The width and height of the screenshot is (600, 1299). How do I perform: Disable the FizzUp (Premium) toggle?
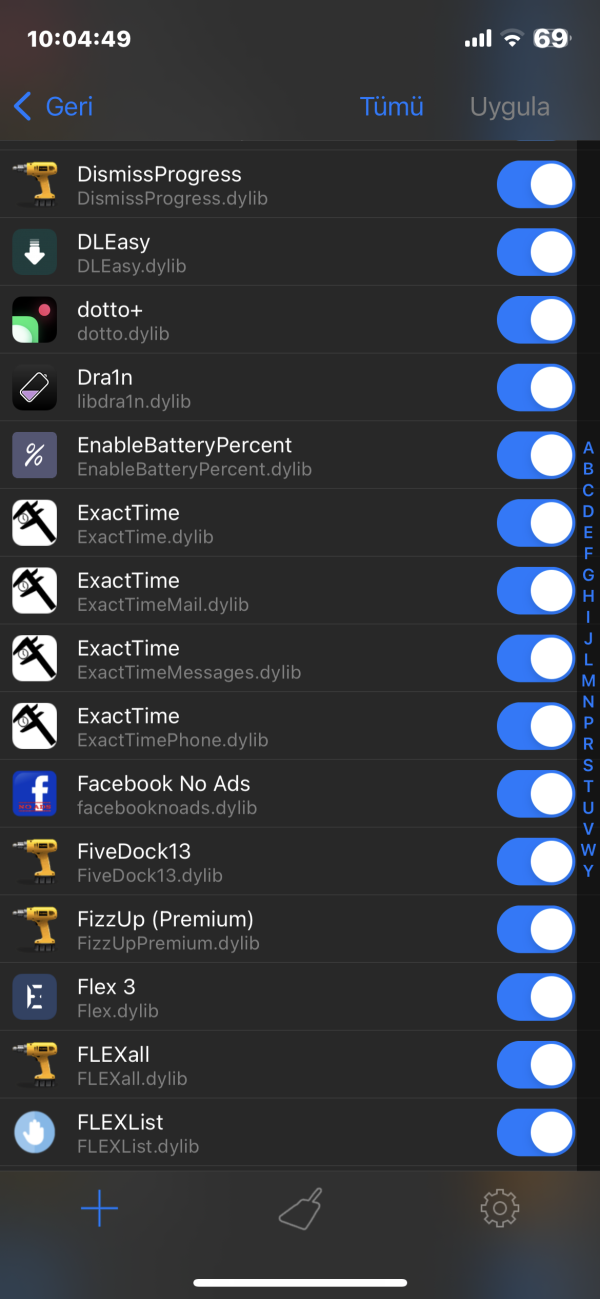tap(535, 930)
